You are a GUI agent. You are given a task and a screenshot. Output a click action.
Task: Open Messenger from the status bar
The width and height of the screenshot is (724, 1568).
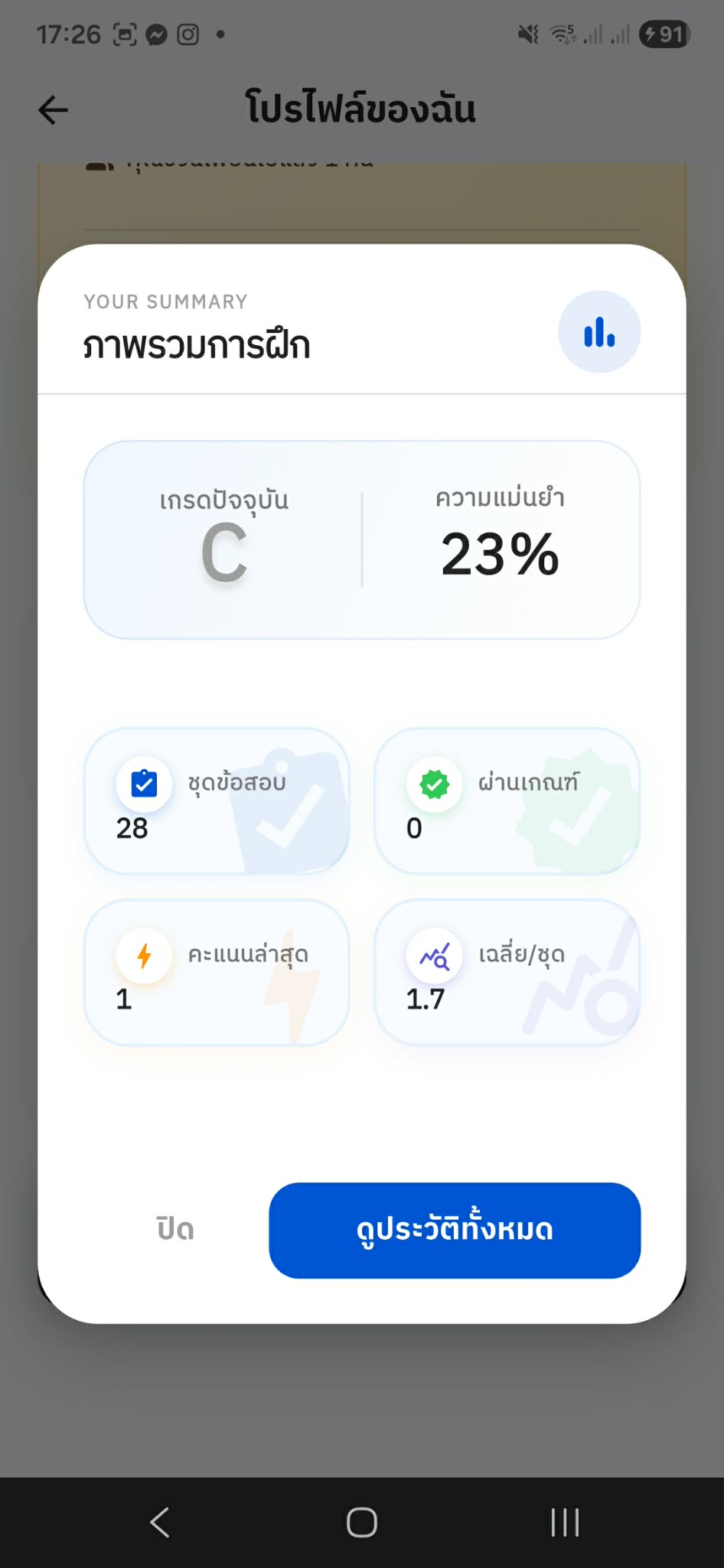pyautogui.click(x=157, y=33)
